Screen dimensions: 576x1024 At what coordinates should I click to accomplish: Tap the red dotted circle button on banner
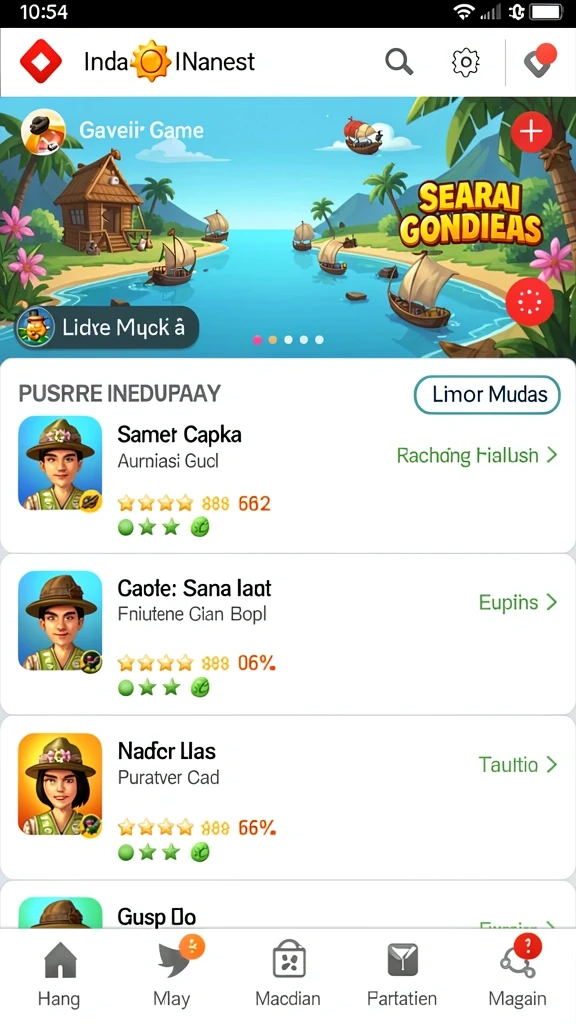pos(530,301)
